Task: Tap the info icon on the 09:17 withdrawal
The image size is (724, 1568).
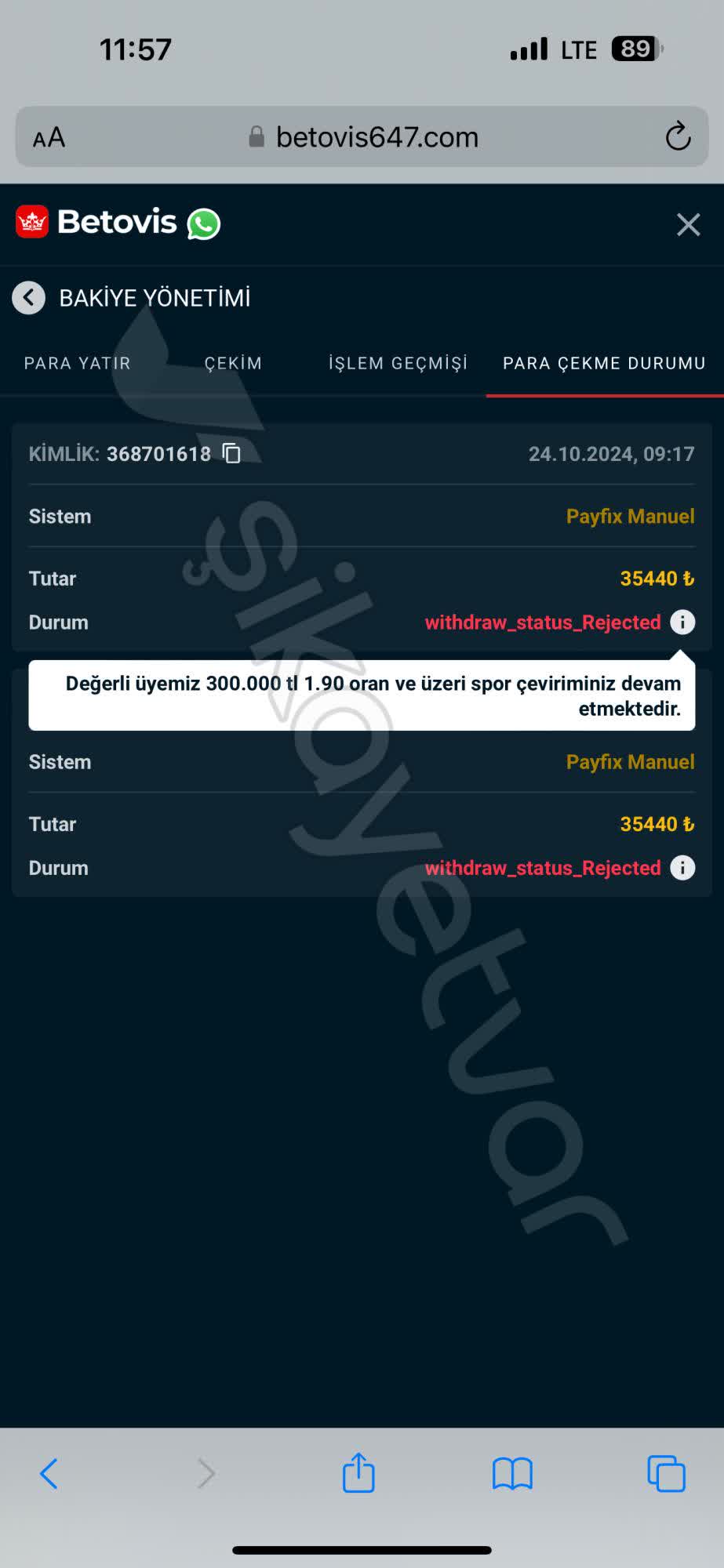Action: (x=682, y=622)
